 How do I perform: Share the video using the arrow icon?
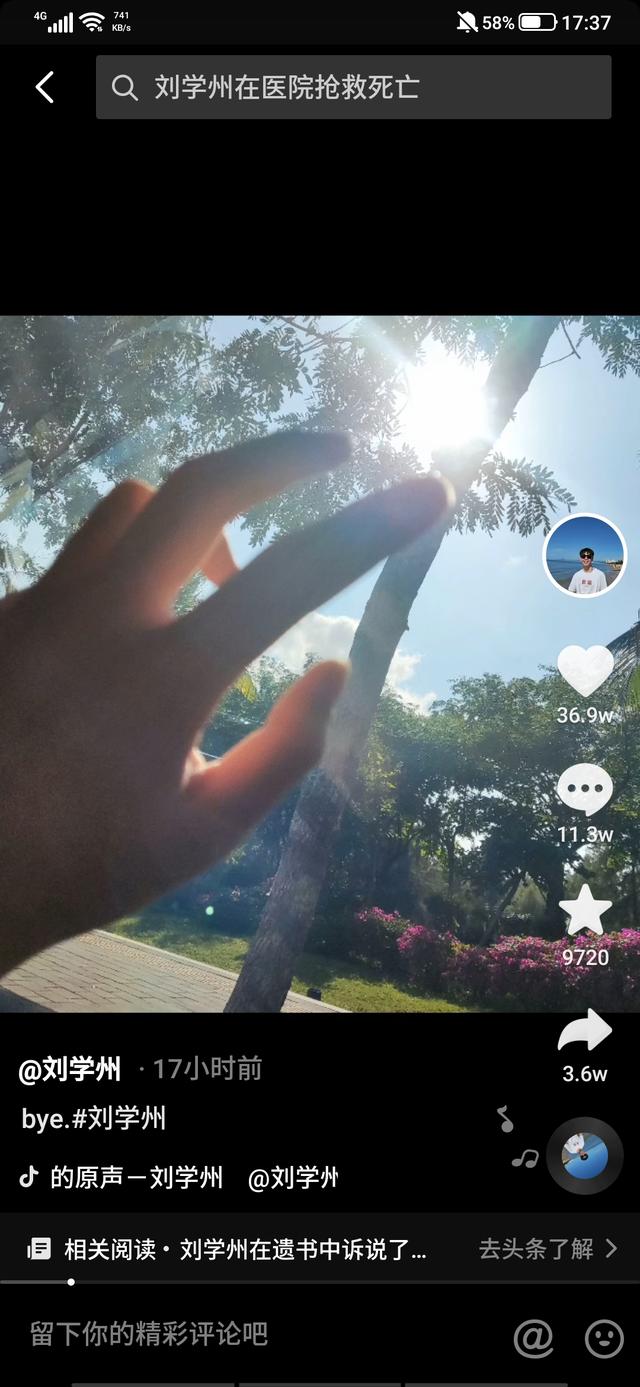(585, 1032)
